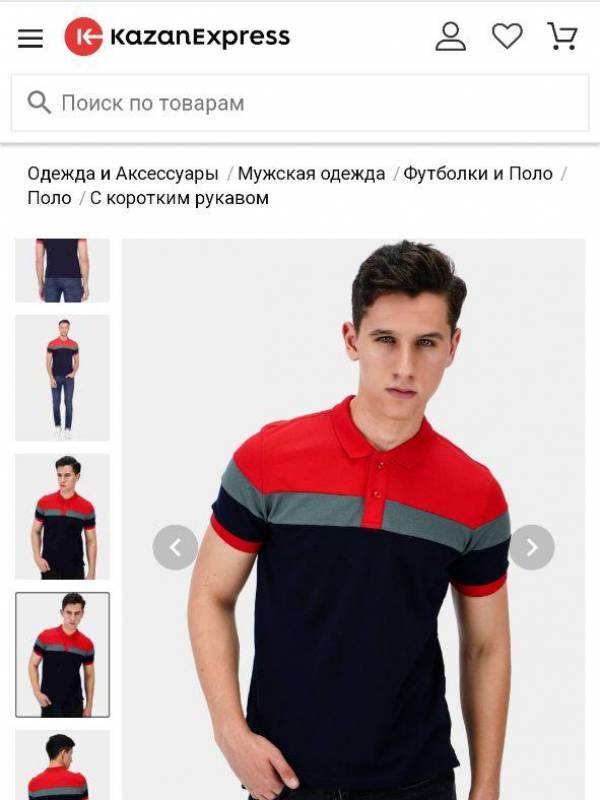Show next product photo
This screenshot has width=600, height=800.
(x=532, y=547)
